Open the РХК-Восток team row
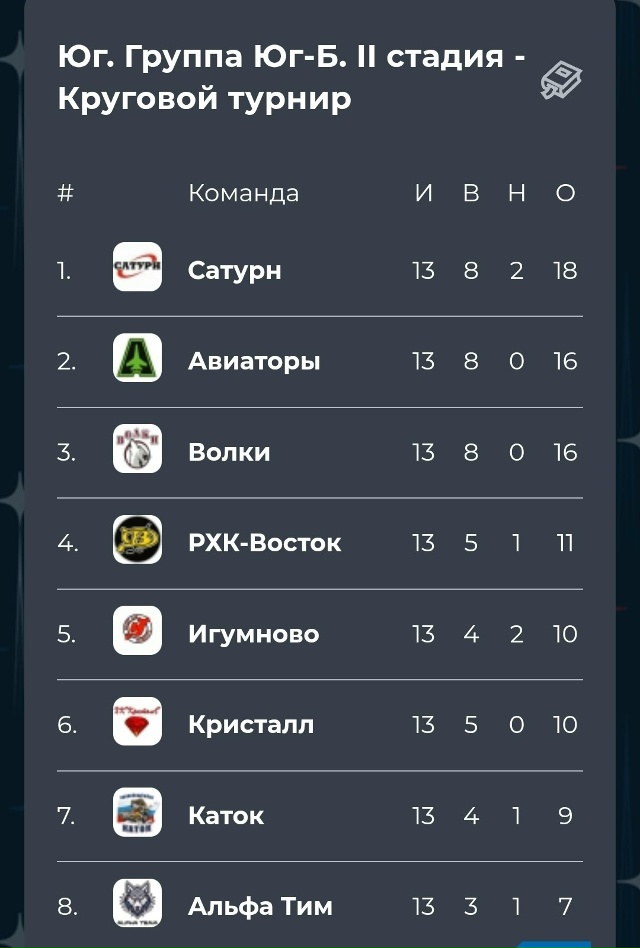Image resolution: width=640 pixels, height=948 pixels. (x=264, y=543)
